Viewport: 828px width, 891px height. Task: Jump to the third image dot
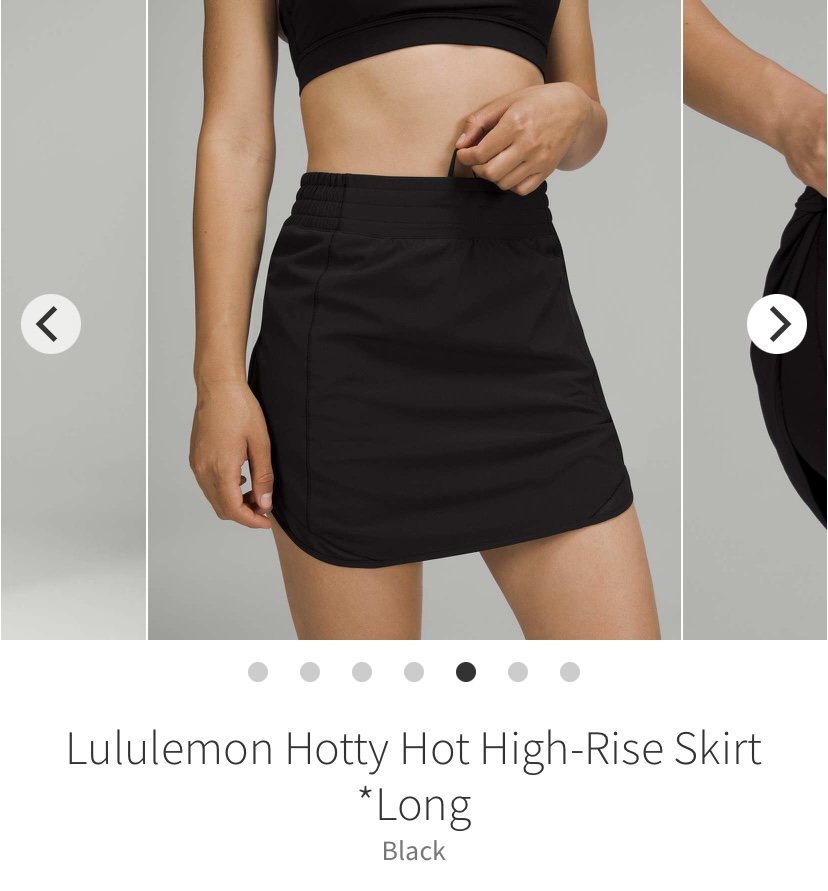coord(362,672)
